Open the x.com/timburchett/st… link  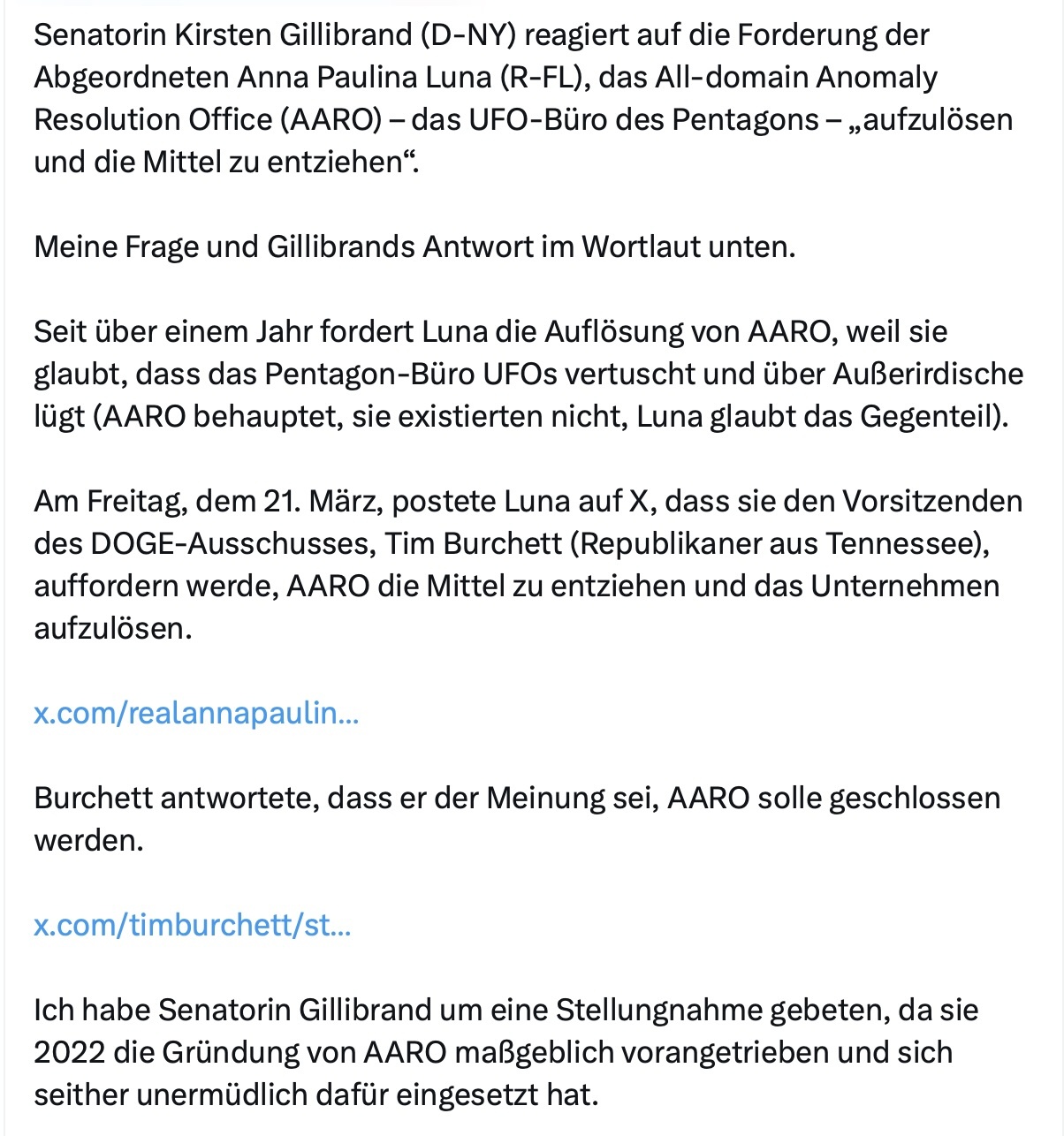193,925
